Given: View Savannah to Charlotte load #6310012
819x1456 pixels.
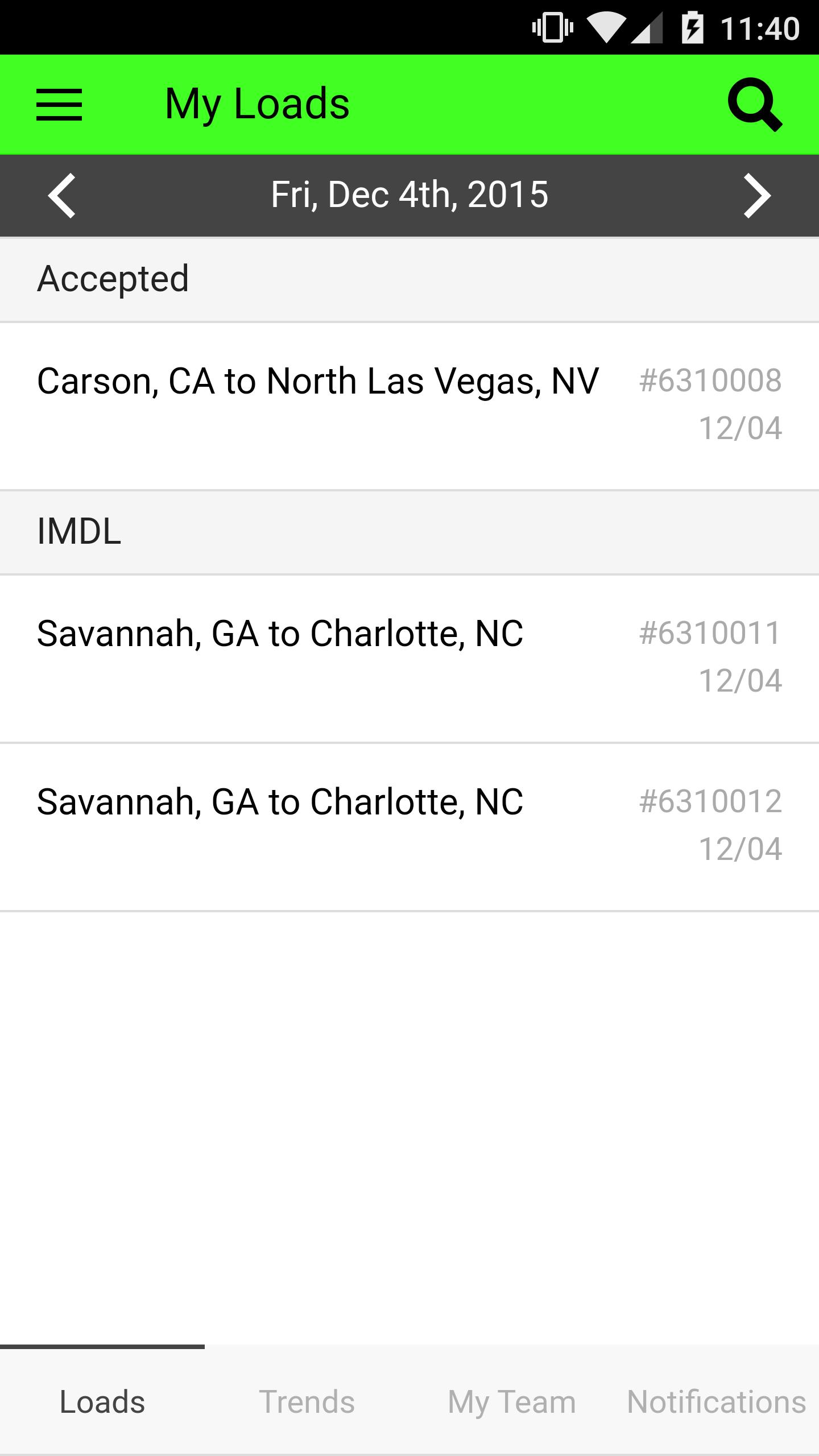Looking at the screenshot, I should click(x=409, y=826).
